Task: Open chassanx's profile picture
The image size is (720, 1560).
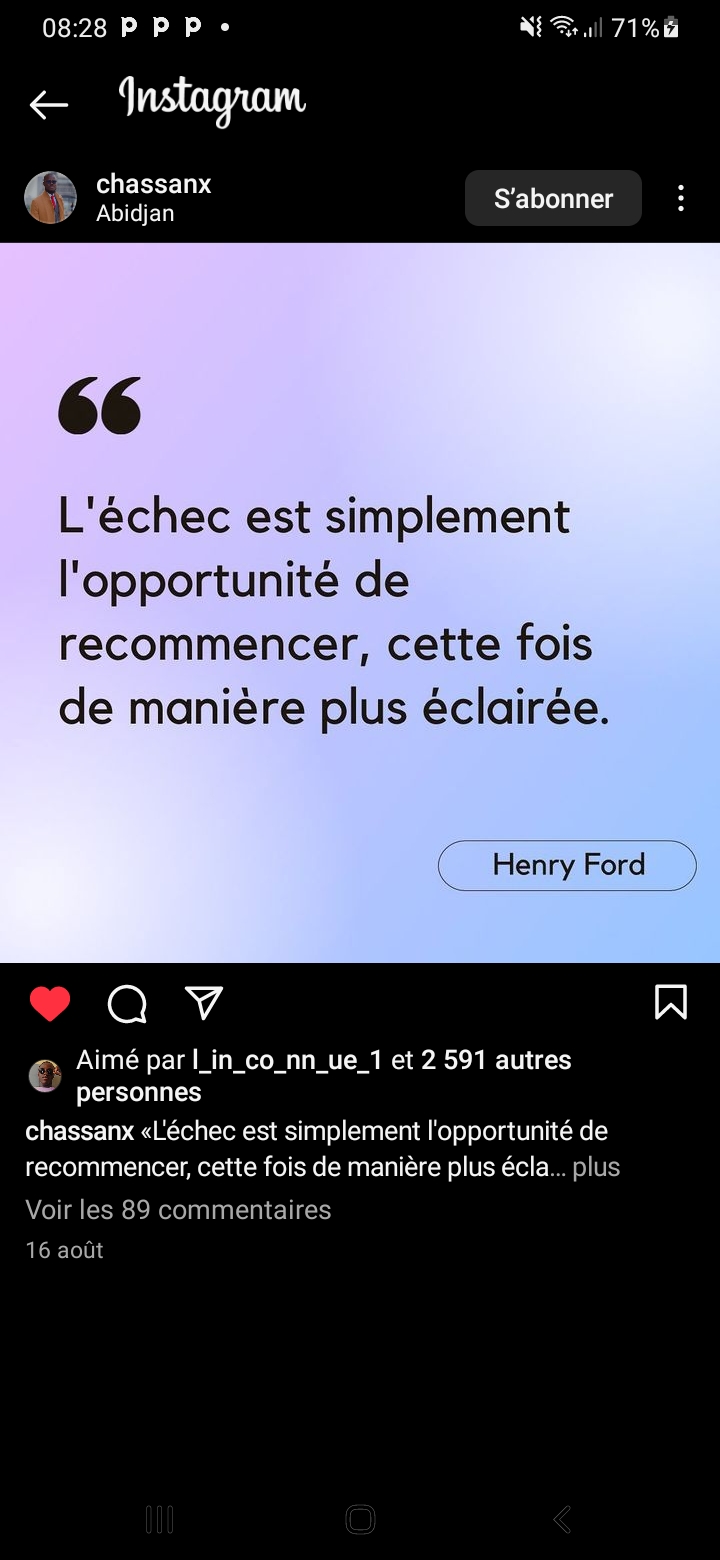Action: 50,198
